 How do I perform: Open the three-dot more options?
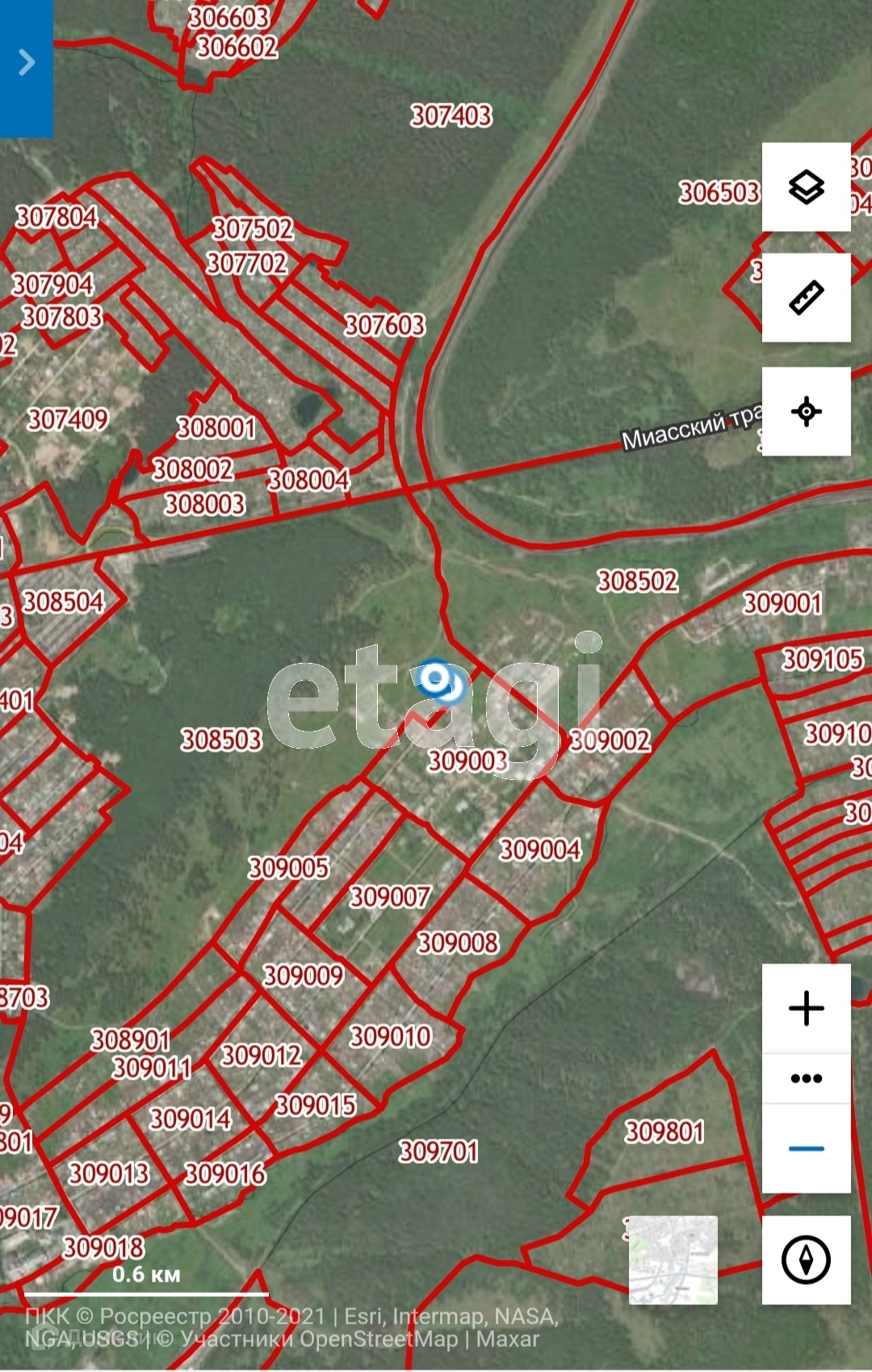pos(806,1078)
